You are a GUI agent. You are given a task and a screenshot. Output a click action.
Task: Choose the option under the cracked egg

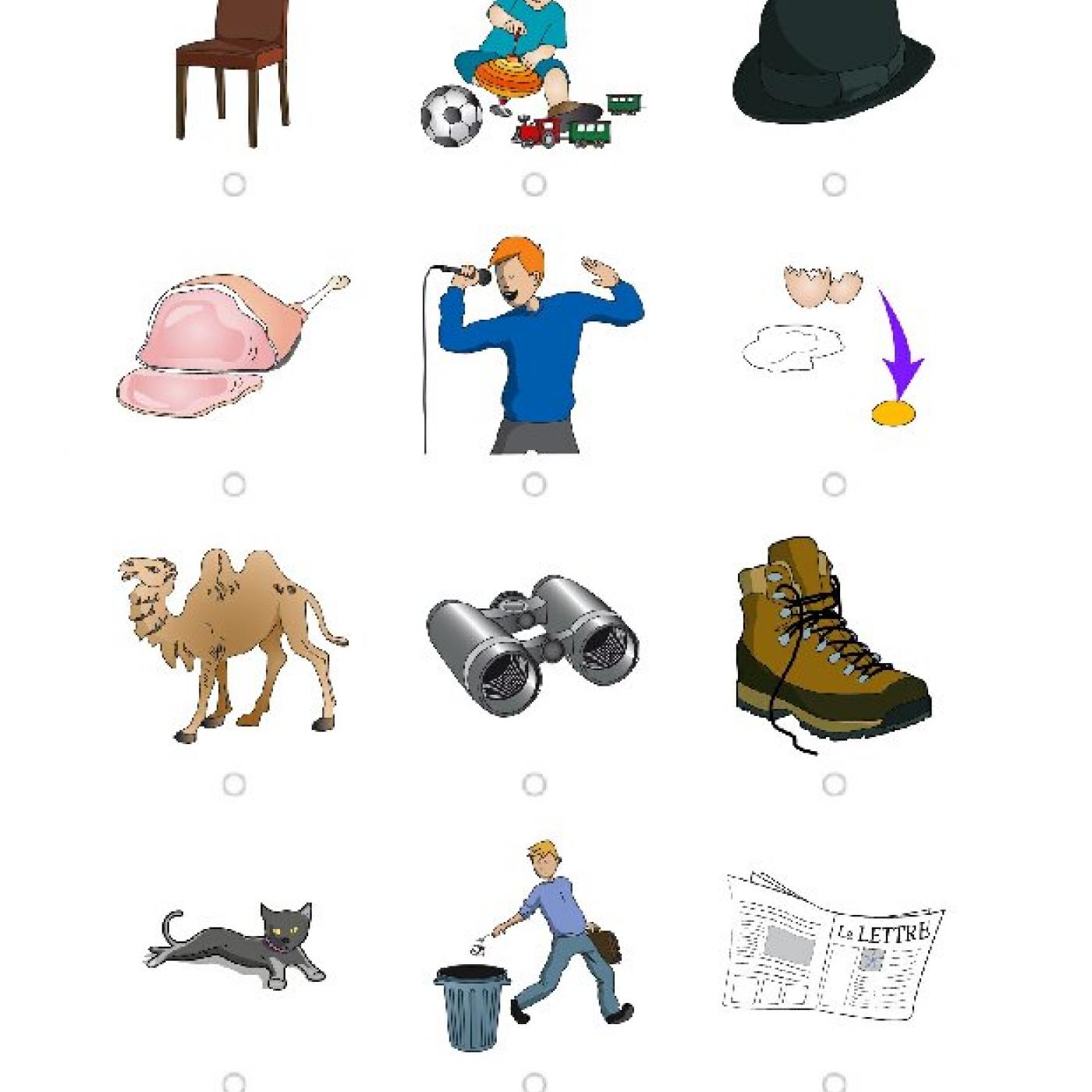[x=834, y=484]
